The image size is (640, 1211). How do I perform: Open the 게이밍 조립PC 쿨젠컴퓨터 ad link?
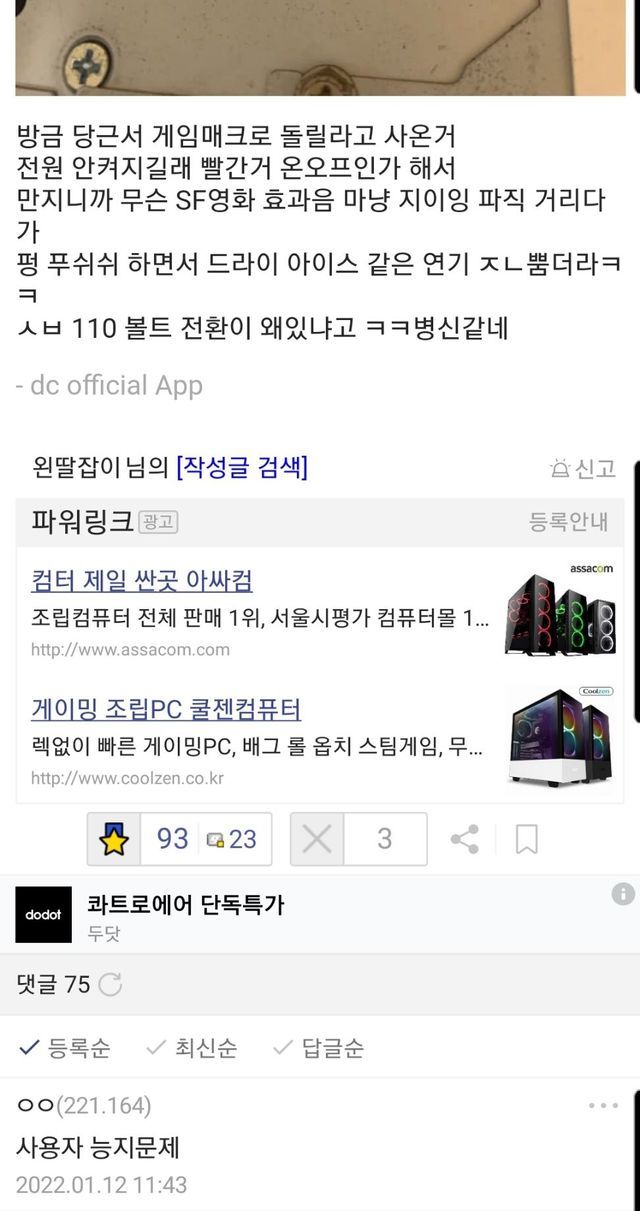166,710
